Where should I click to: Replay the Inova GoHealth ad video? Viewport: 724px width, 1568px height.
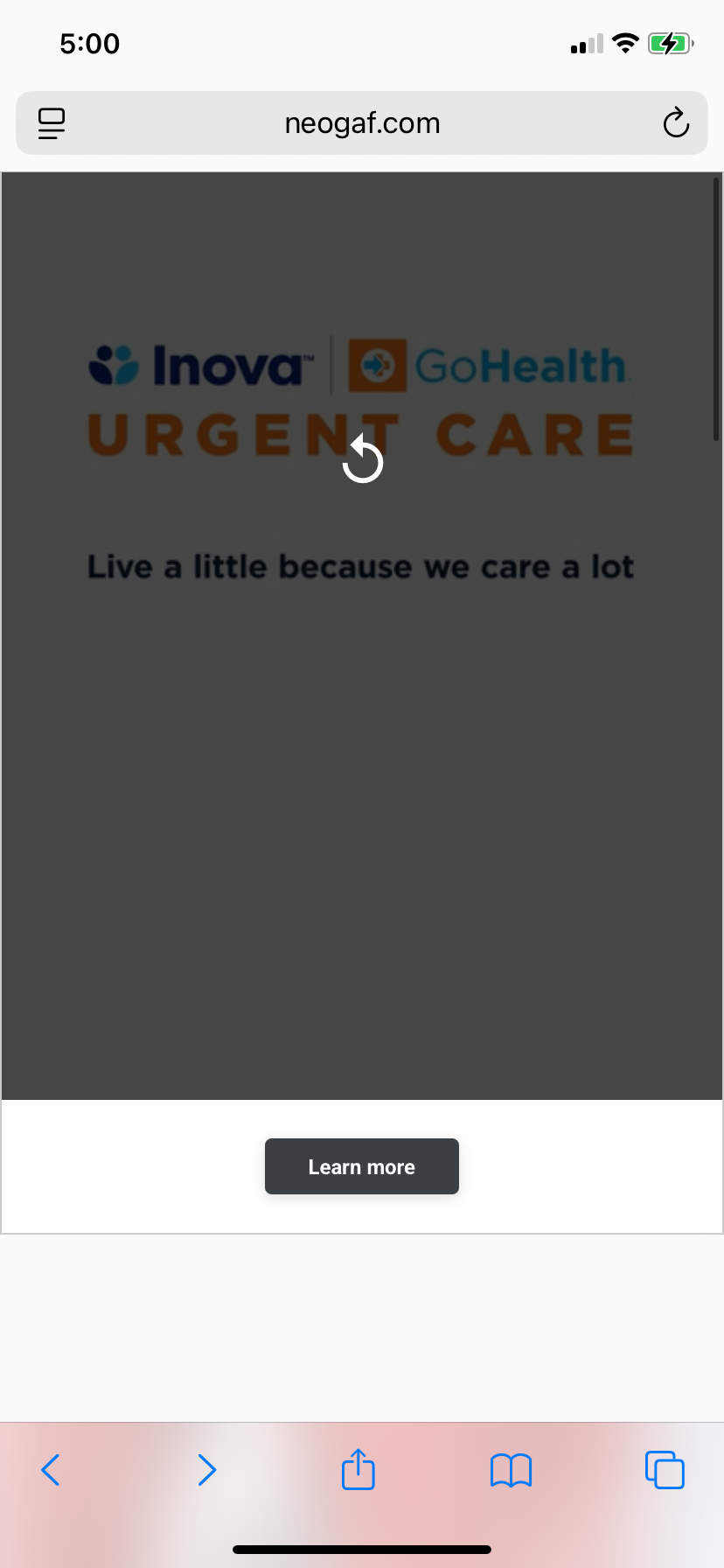click(362, 460)
